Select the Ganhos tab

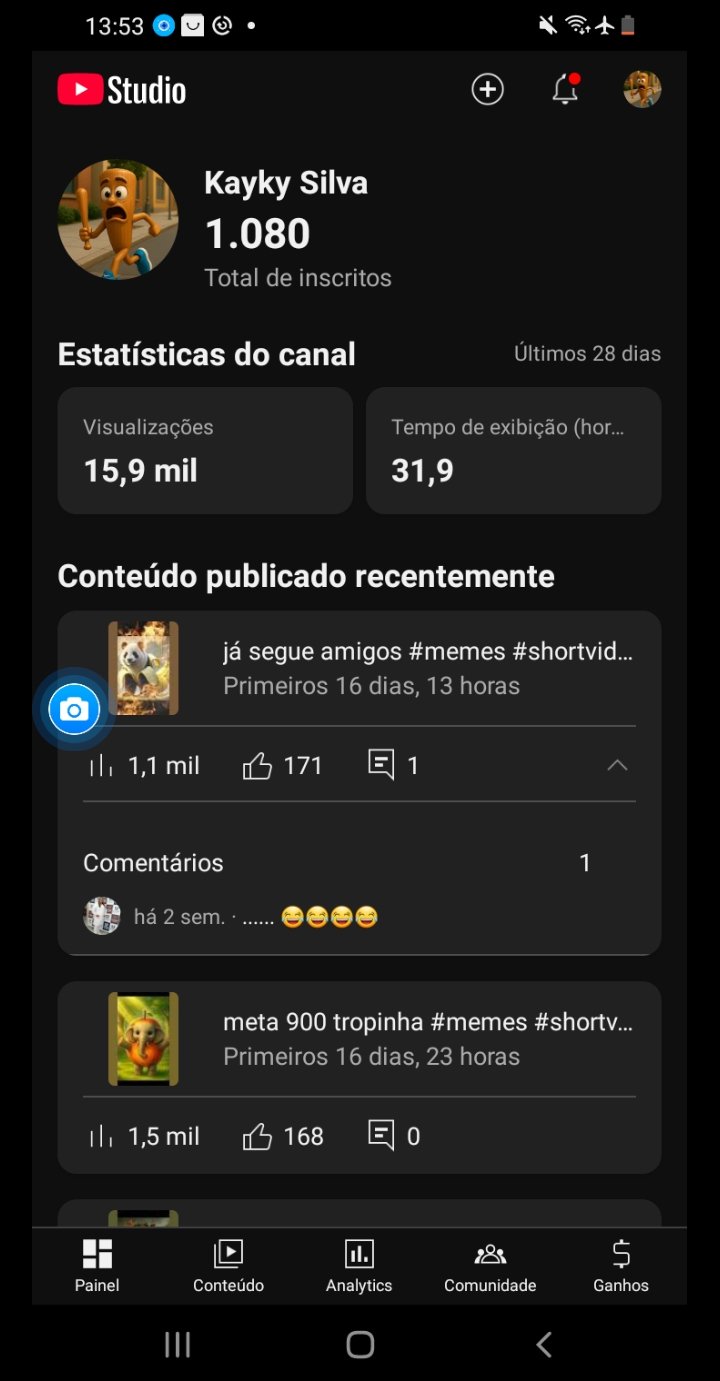tap(621, 1266)
